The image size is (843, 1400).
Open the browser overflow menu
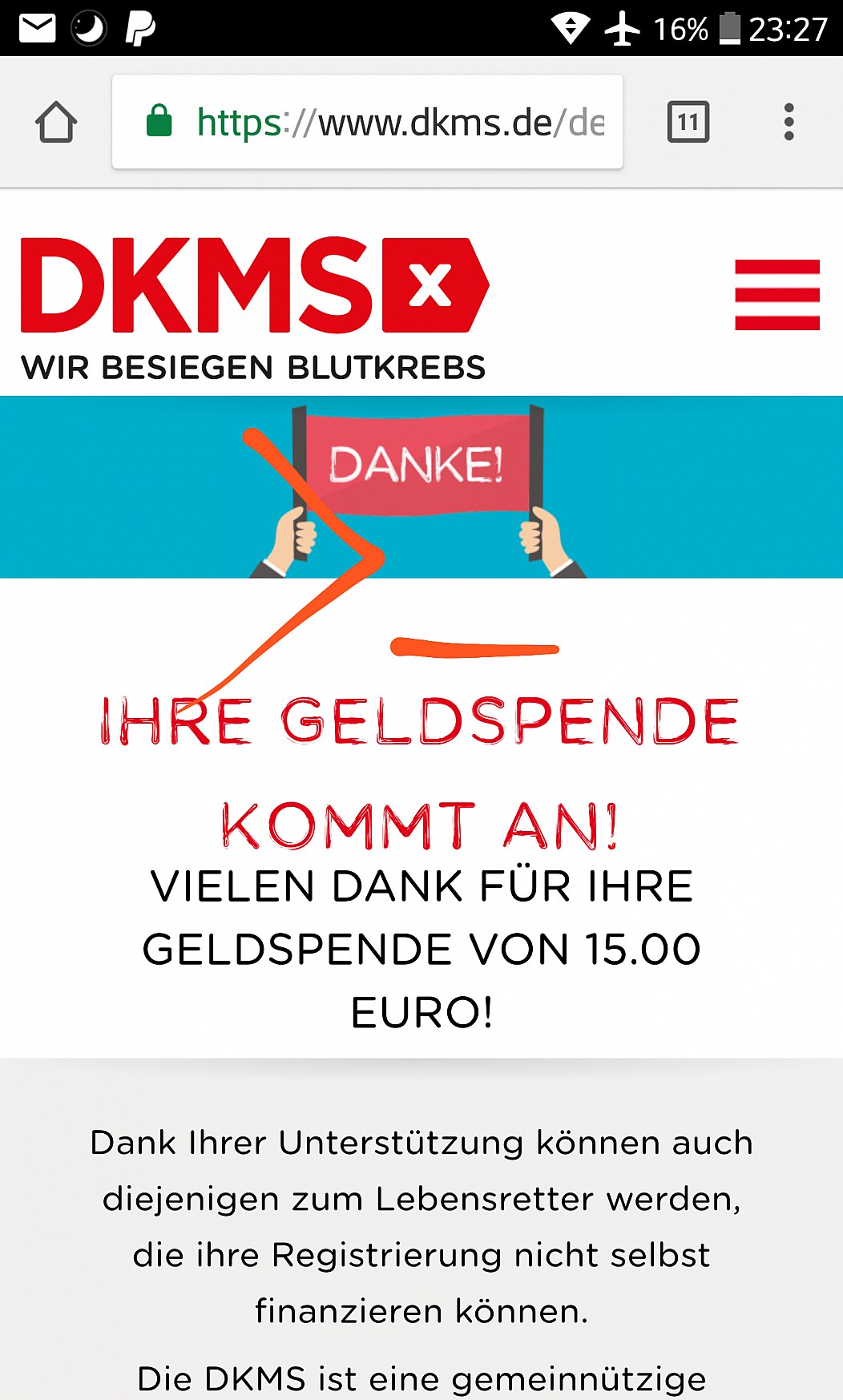pyautogui.click(x=789, y=123)
